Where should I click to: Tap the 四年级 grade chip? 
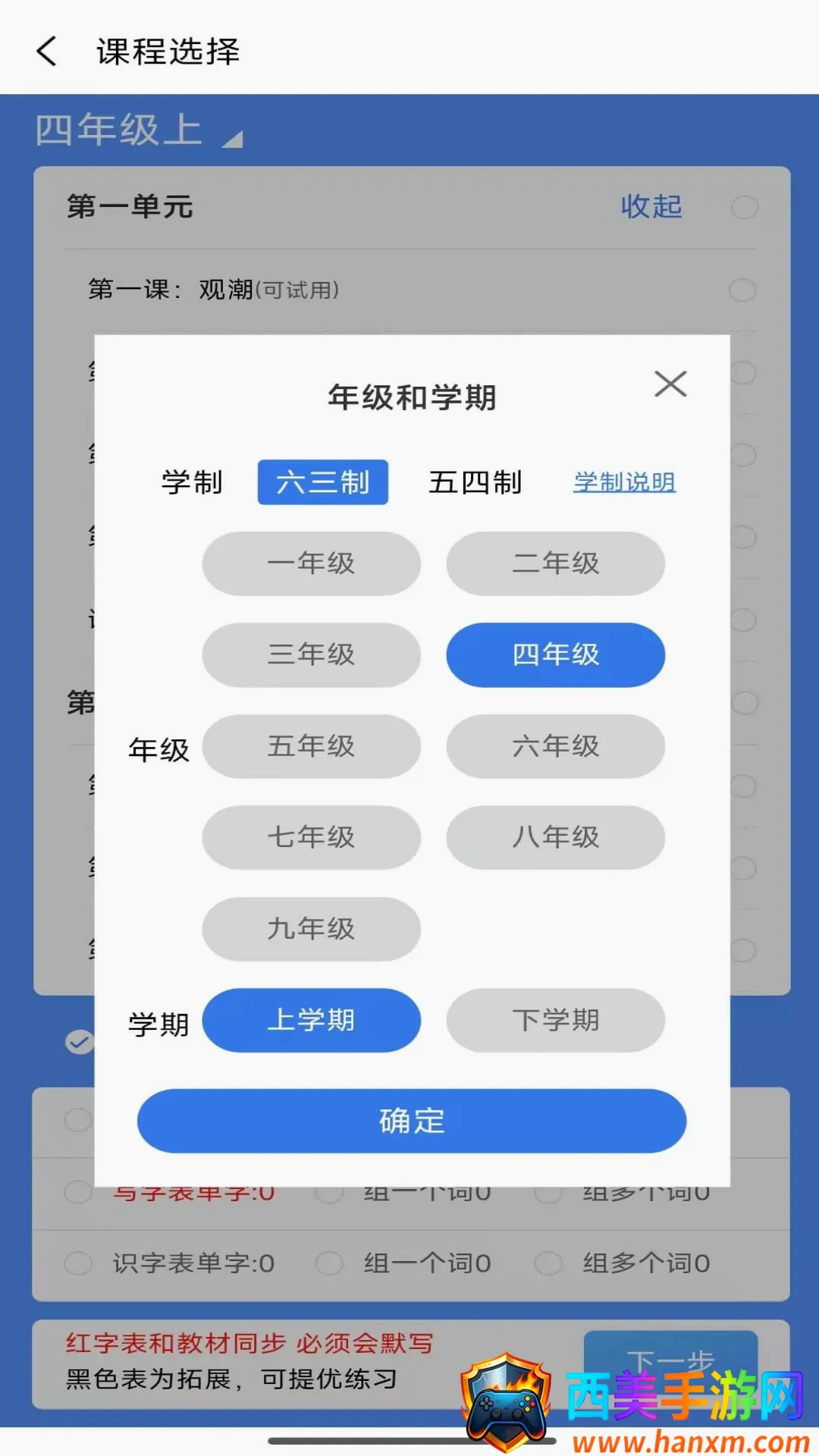[x=556, y=655]
